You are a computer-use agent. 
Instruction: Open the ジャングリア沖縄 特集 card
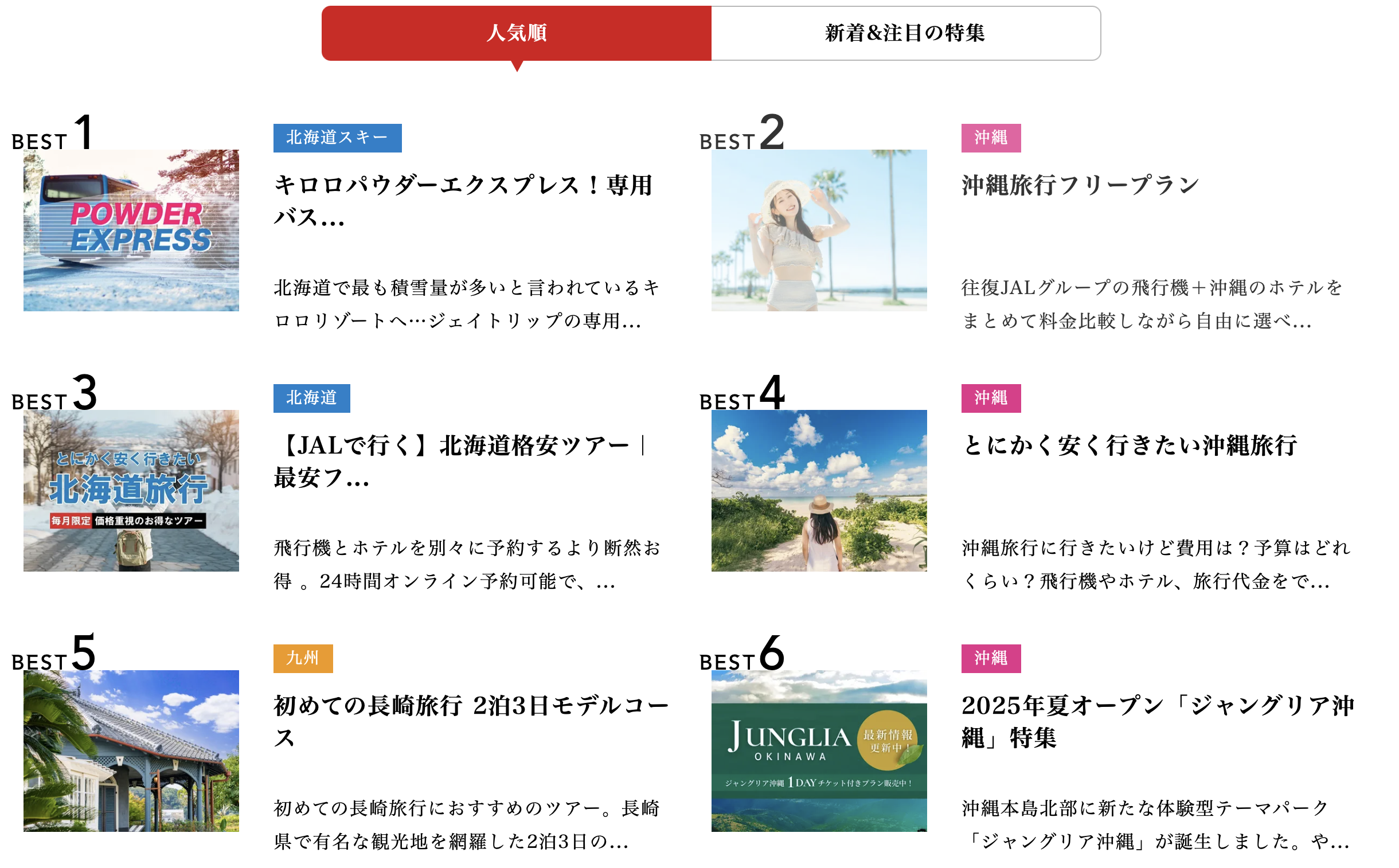tap(1157, 721)
